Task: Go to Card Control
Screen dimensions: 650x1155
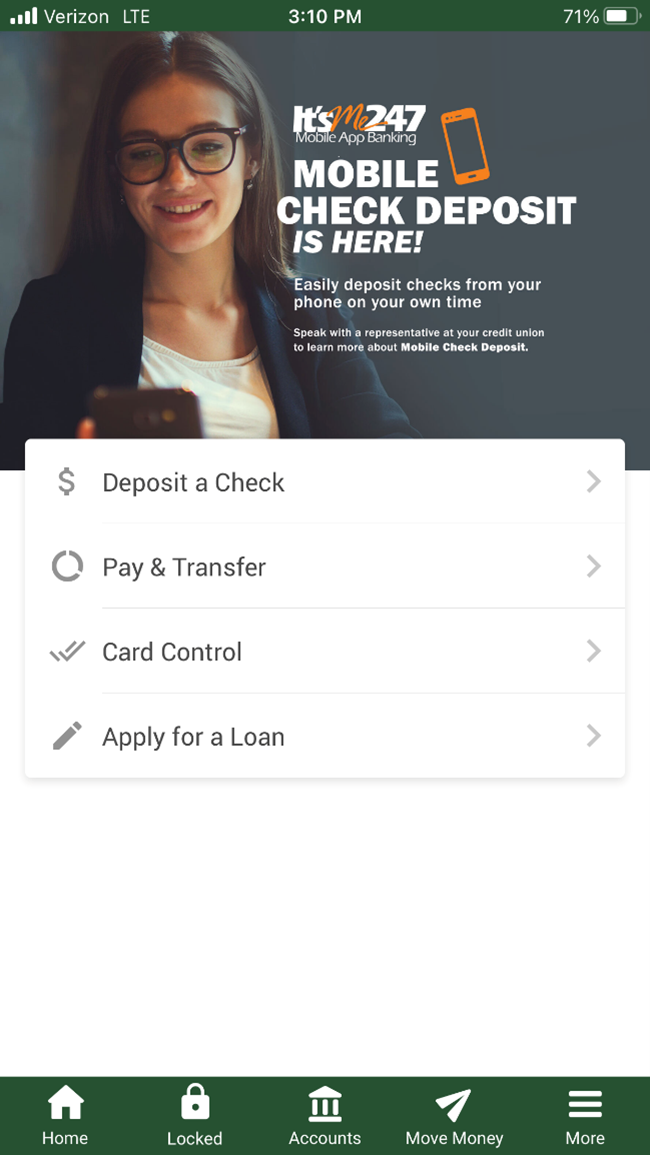Action: click(325, 651)
